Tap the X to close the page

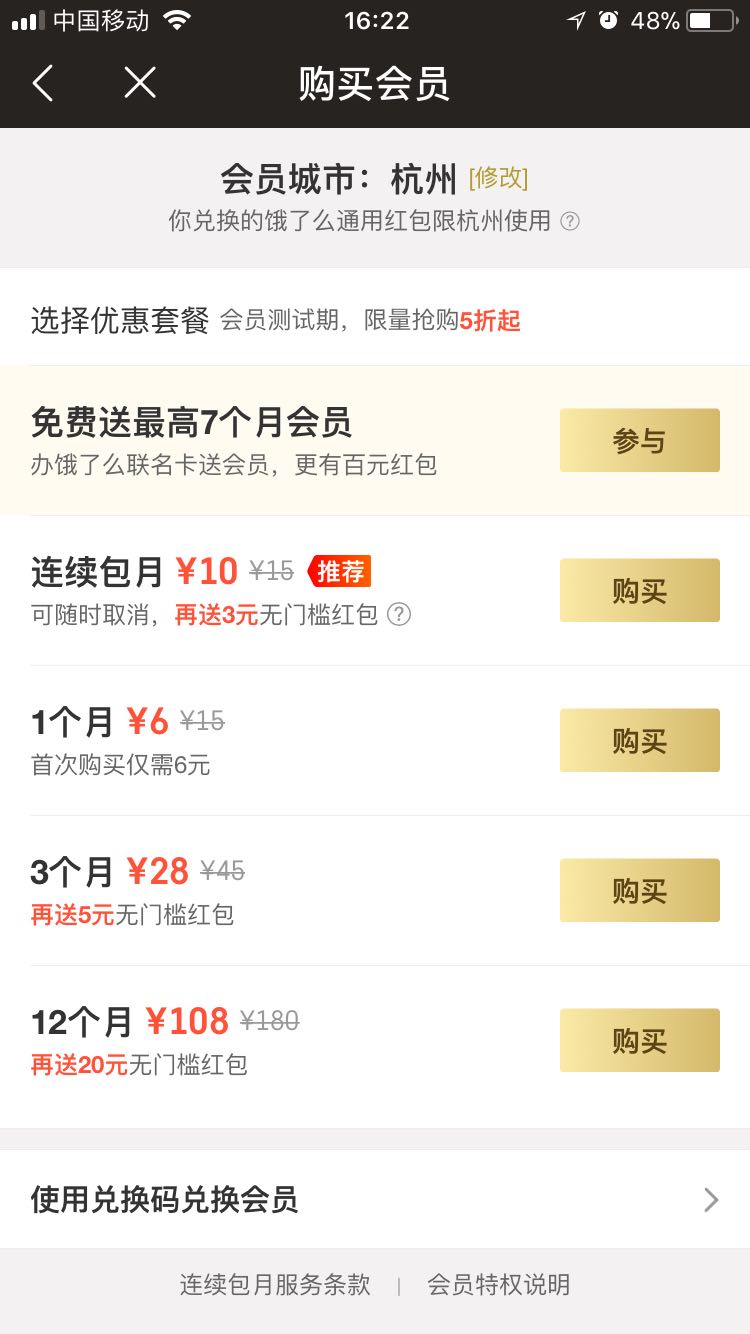pyautogui.click(x=139, y=84)
